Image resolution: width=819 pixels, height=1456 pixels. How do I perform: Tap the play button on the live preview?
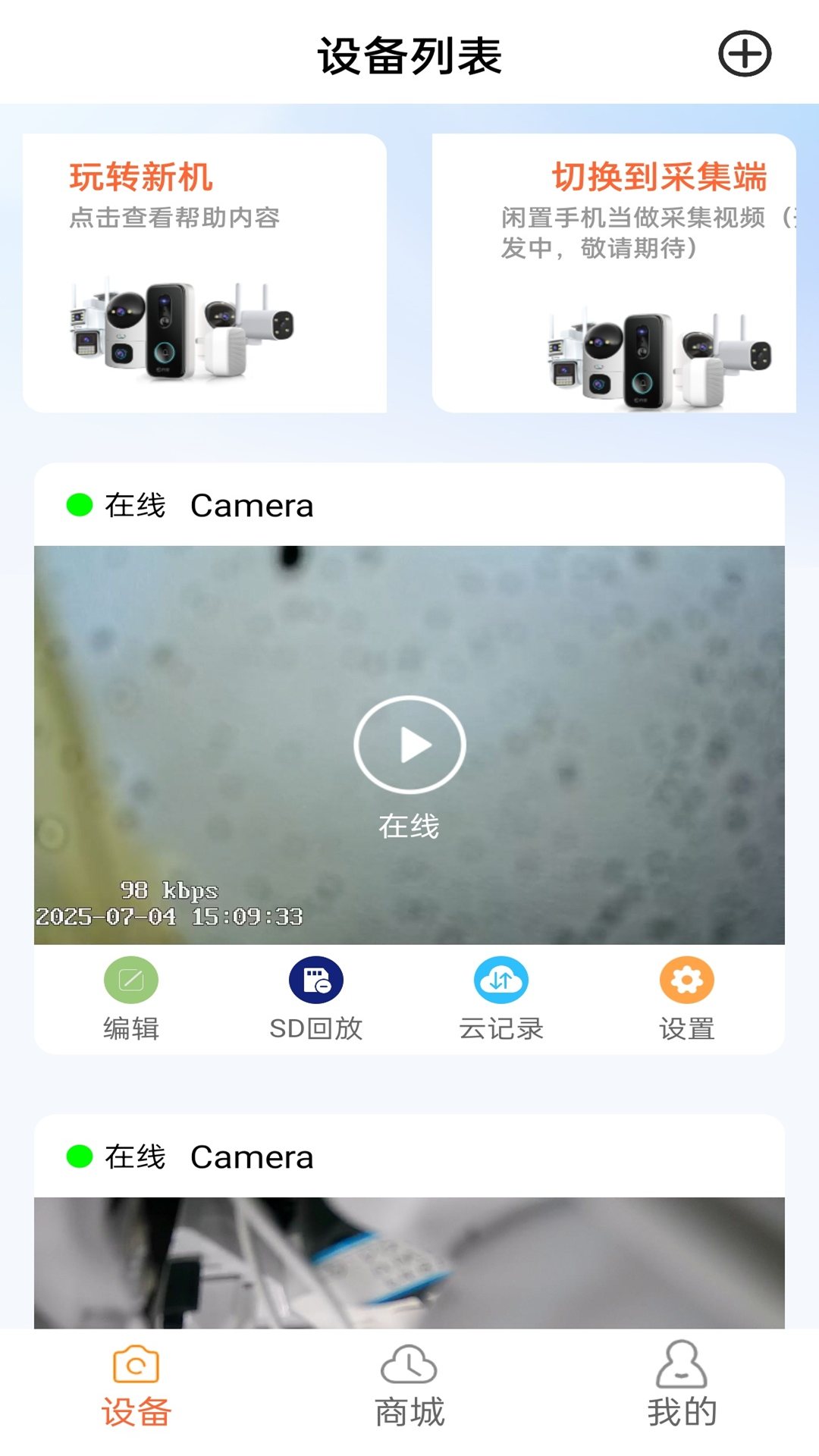tap(409, 745)
